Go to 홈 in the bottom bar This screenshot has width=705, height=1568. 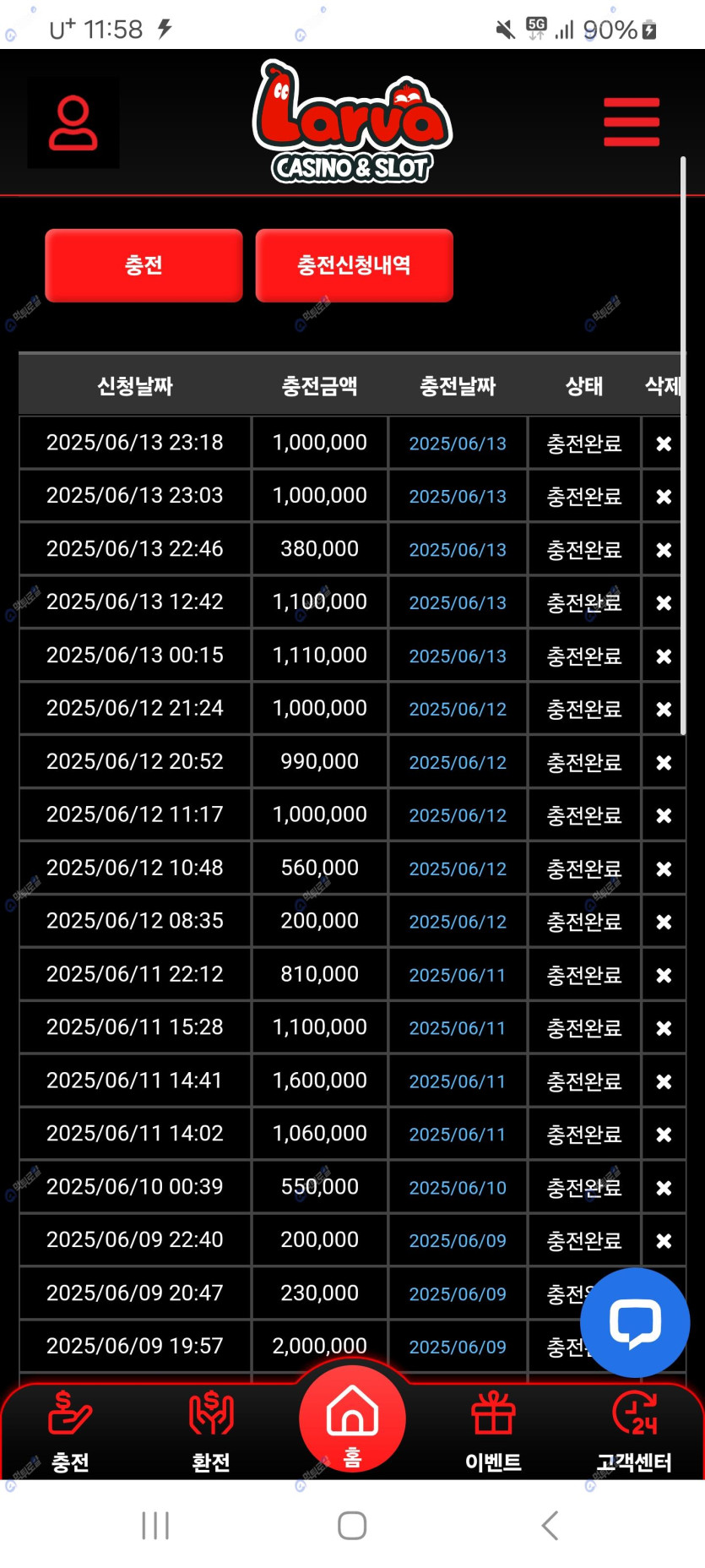coord(352,1421)
